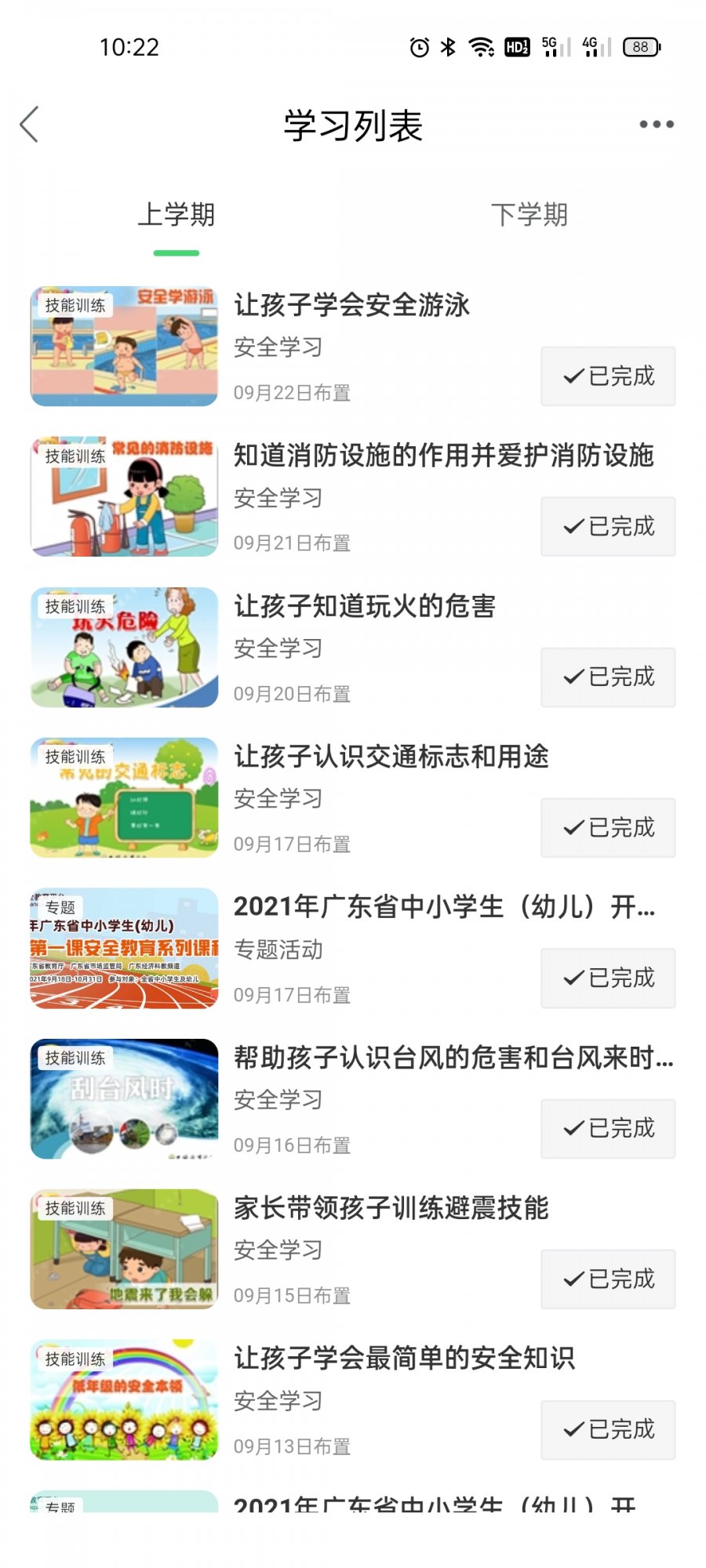Switch to the 下学期 tab
This screenshot has width=706, height=1568.
click(x=529, y=215)
